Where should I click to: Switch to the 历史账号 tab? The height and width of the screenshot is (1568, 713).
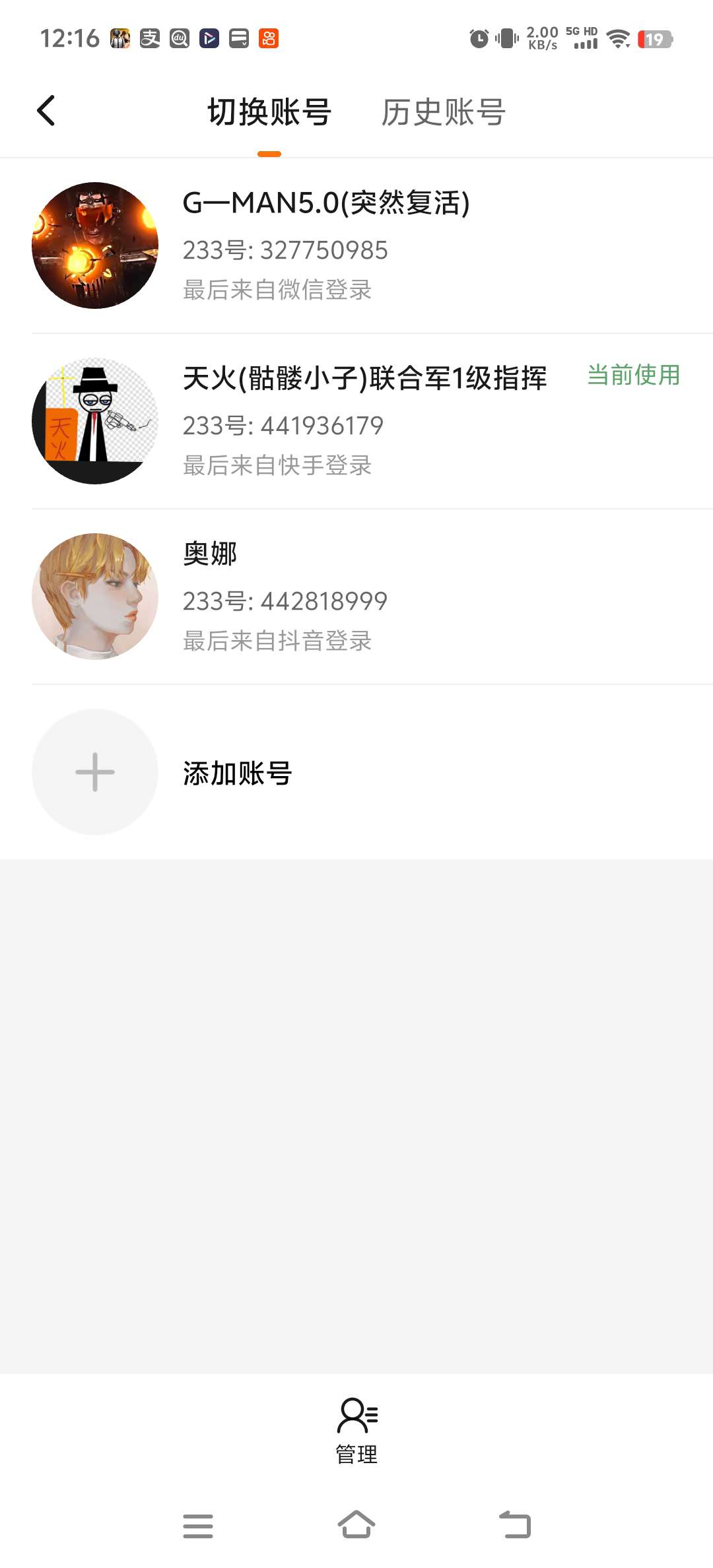click(443, 112)
